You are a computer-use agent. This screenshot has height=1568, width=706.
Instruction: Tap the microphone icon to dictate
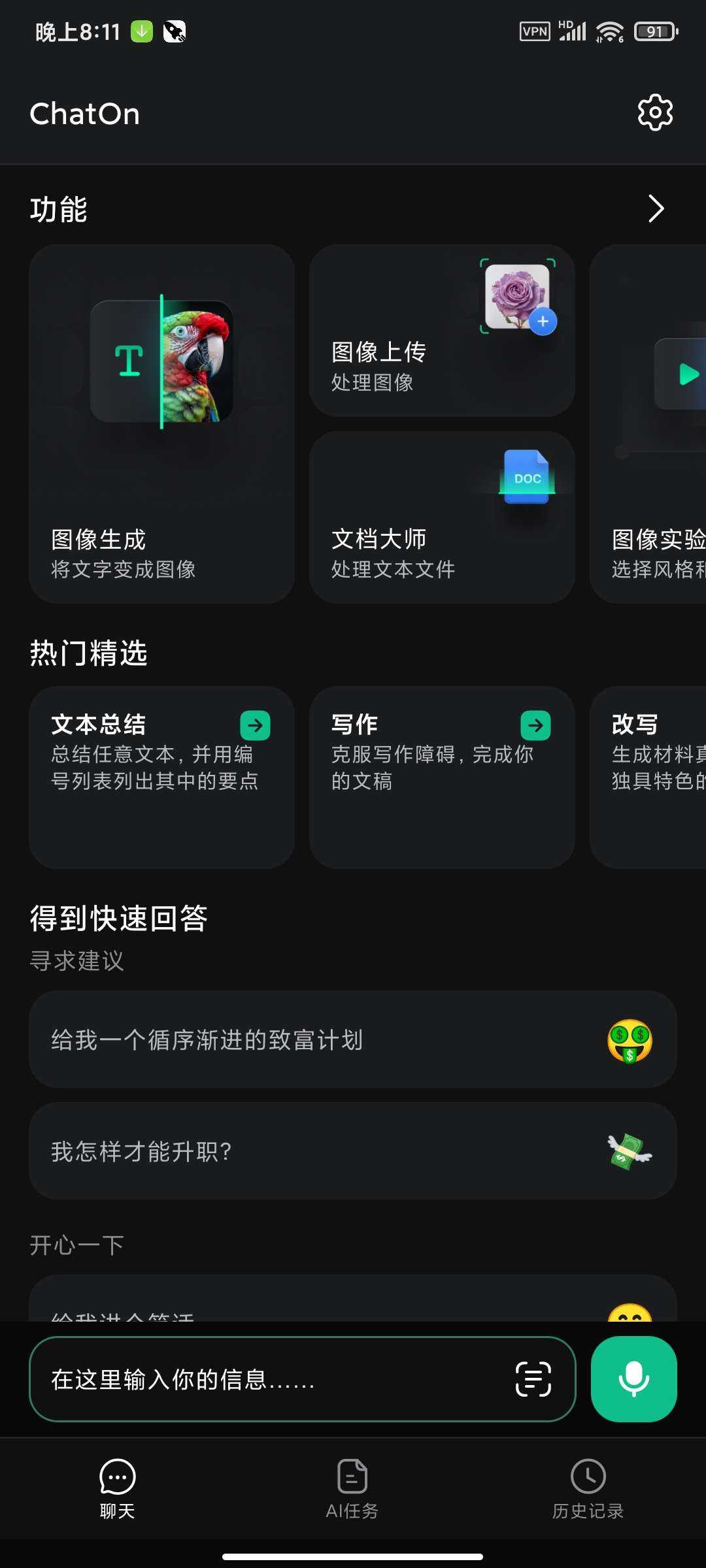click(x=632, y=1380)
